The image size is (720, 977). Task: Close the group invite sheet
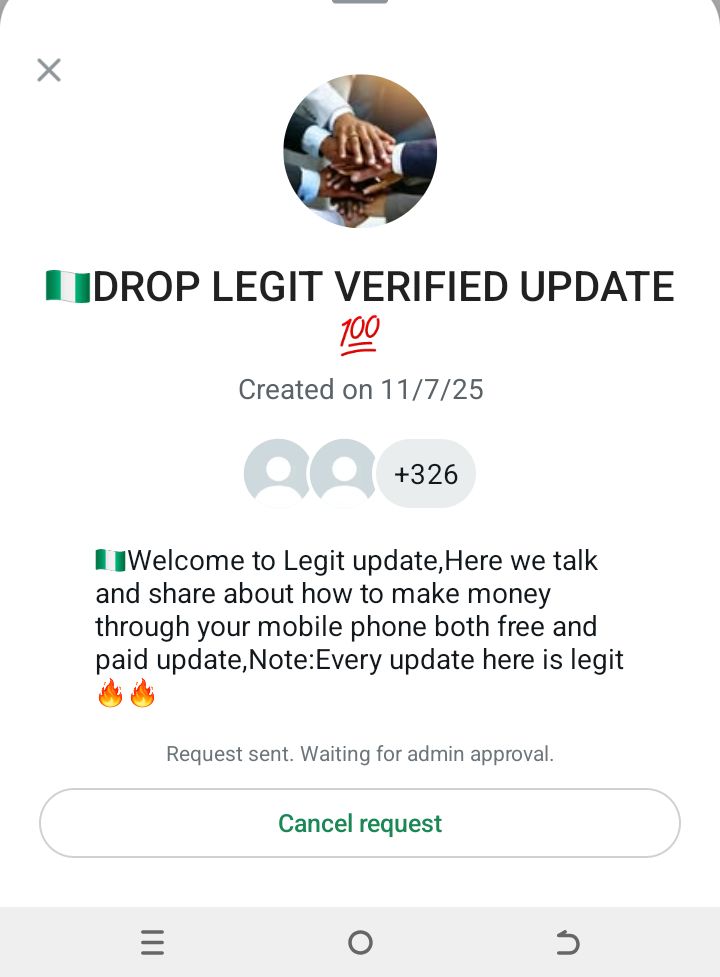[48, 70]
